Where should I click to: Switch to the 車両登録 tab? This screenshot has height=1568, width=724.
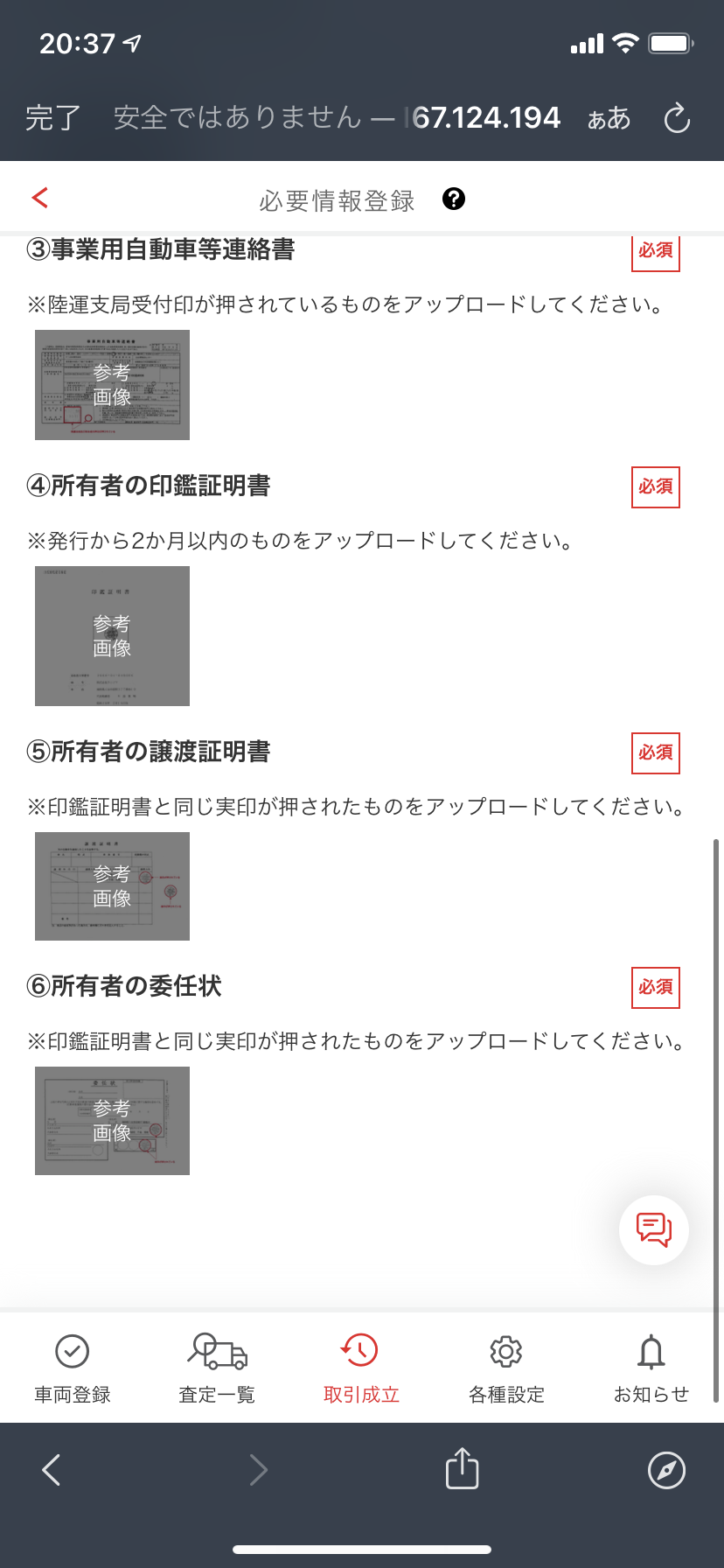tap(73, 1369)
